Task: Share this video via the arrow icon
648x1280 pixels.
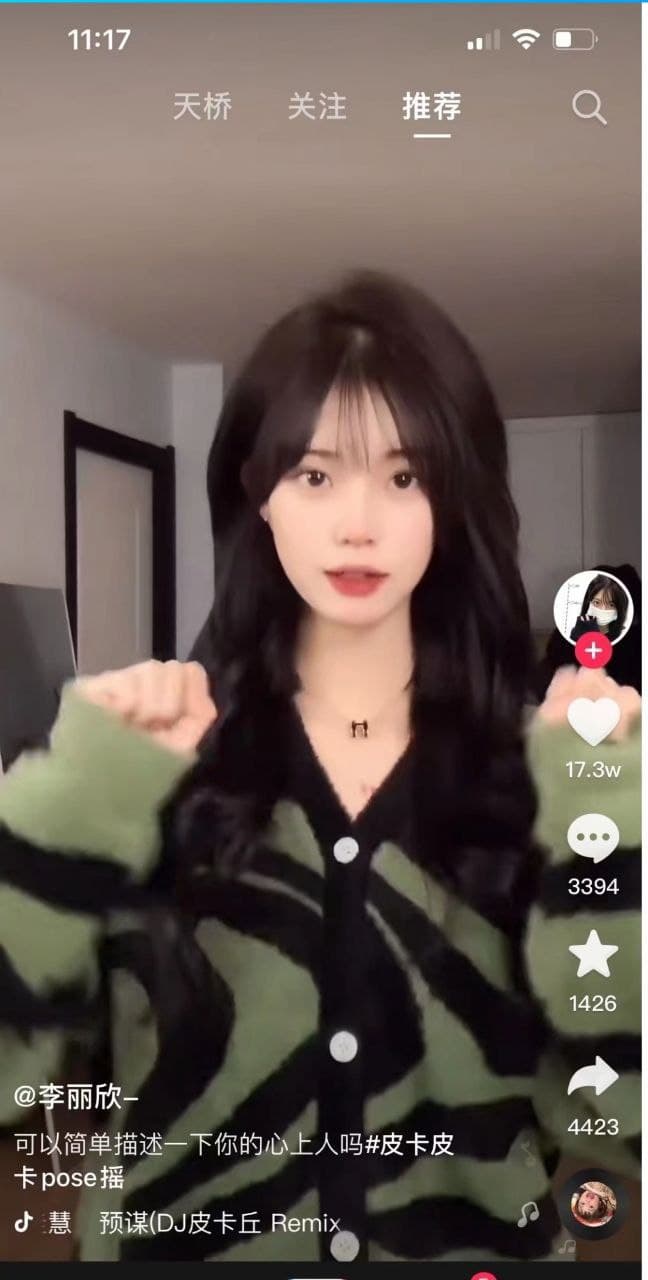Action: coord(593,1077)
